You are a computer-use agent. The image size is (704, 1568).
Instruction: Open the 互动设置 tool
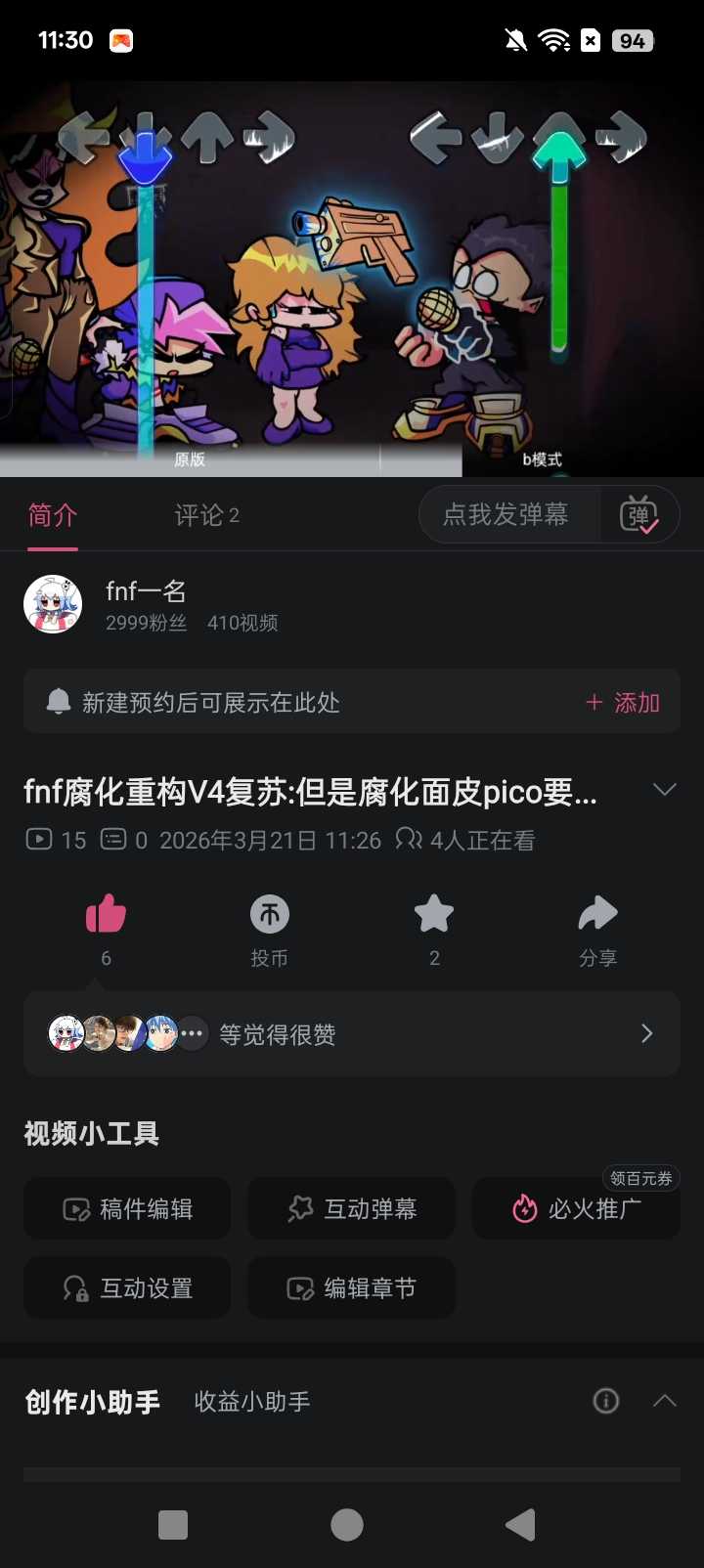click(x=127, y=1288)
